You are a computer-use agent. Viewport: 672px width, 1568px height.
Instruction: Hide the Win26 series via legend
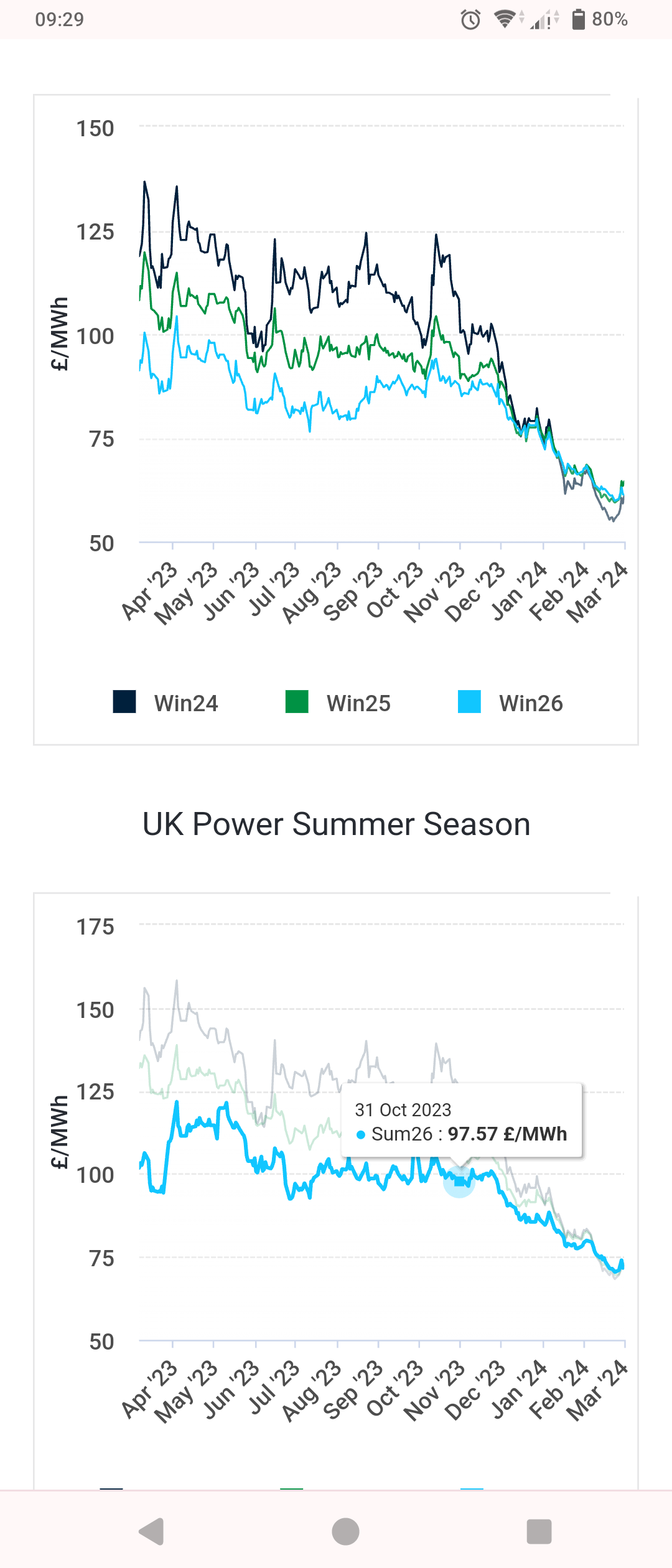pyautogui.click(x=511, y=702)
